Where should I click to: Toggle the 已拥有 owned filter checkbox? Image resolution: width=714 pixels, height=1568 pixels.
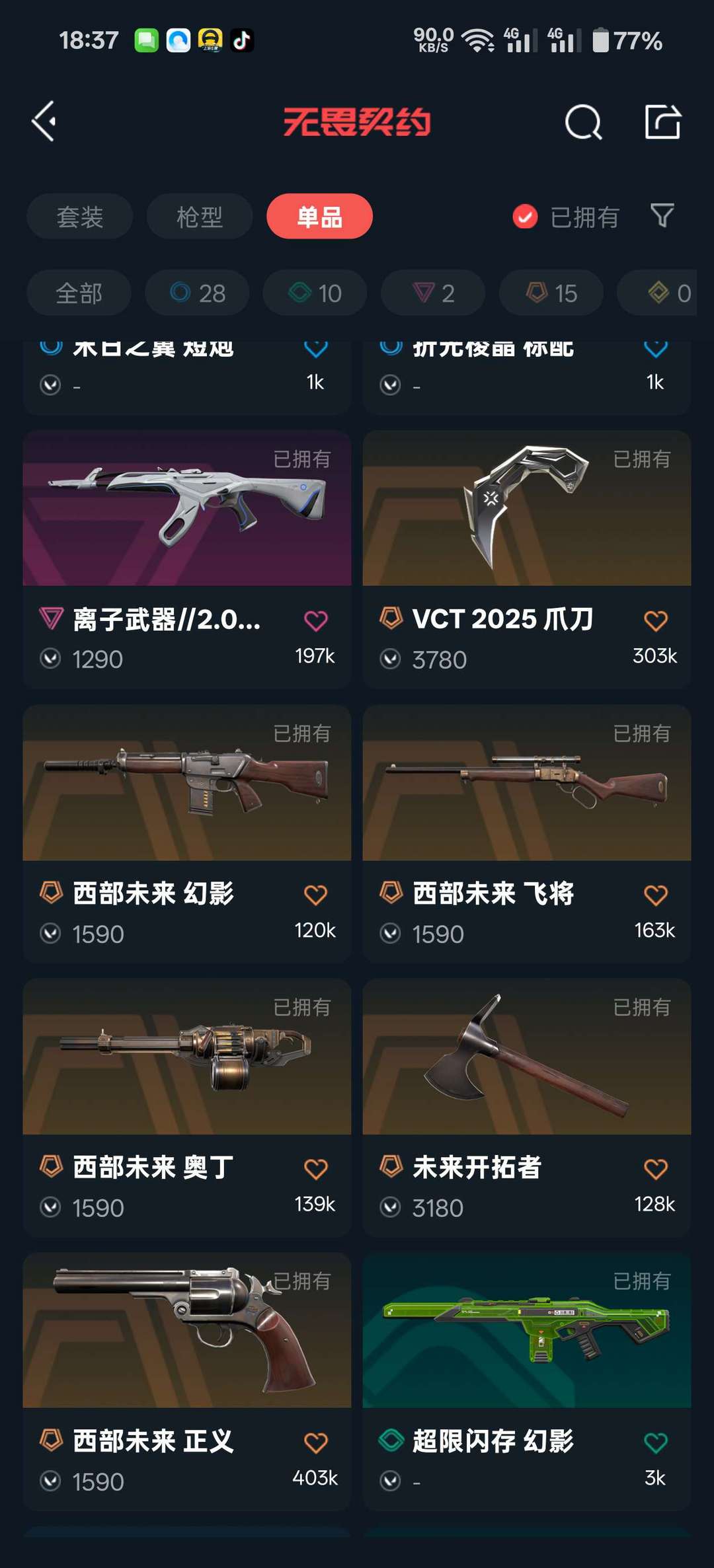526,217
